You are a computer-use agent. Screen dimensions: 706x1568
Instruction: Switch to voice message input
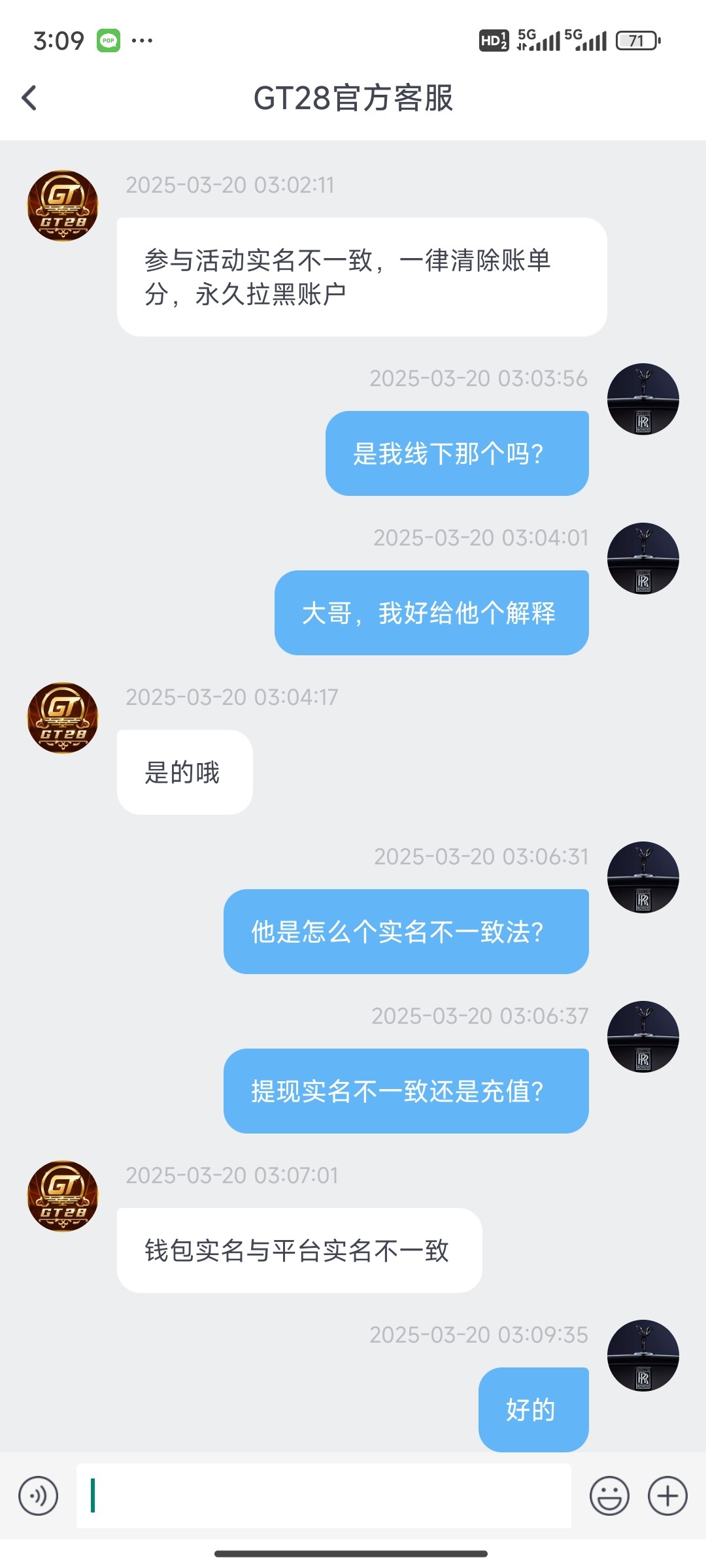click(38, 1495)
